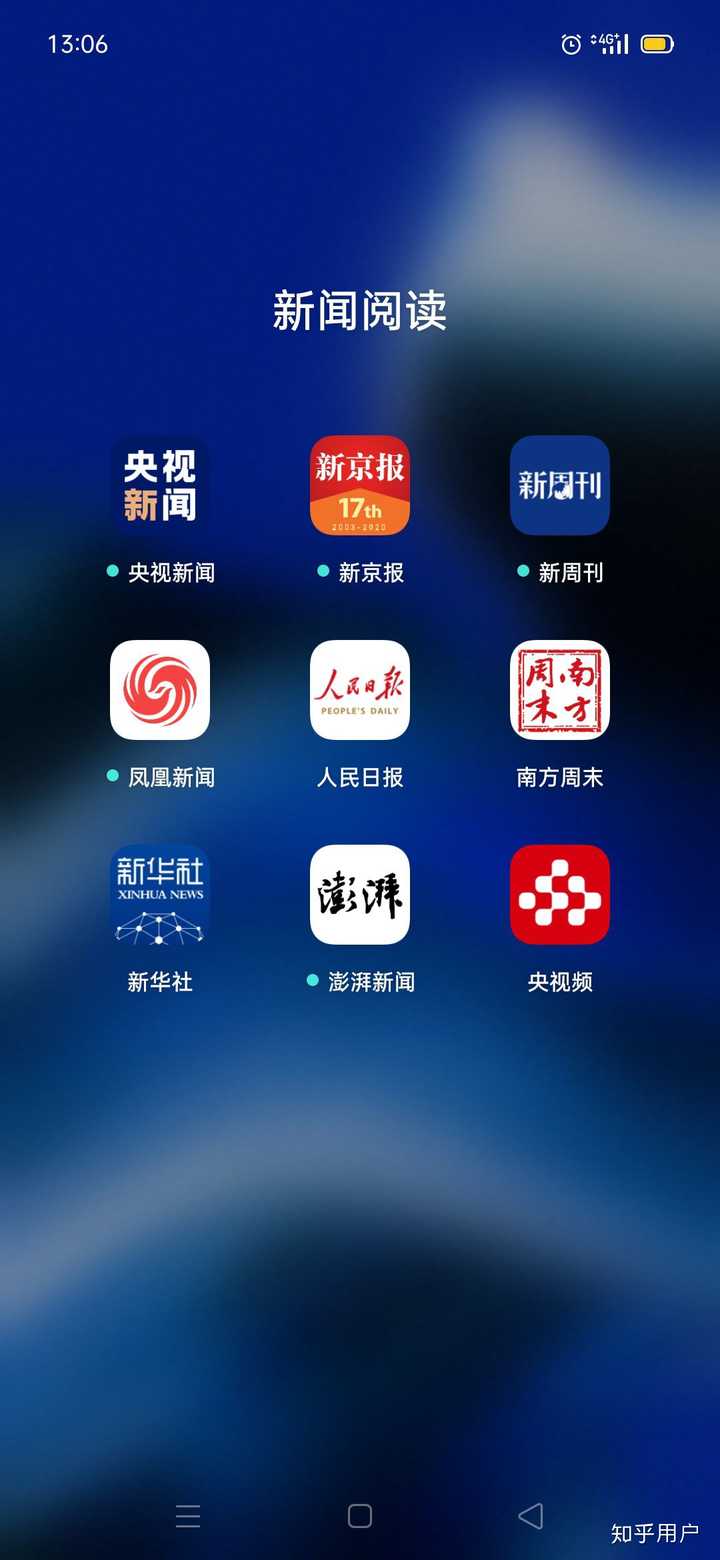Open the 南方周末 app

click(x=560, y=690)
